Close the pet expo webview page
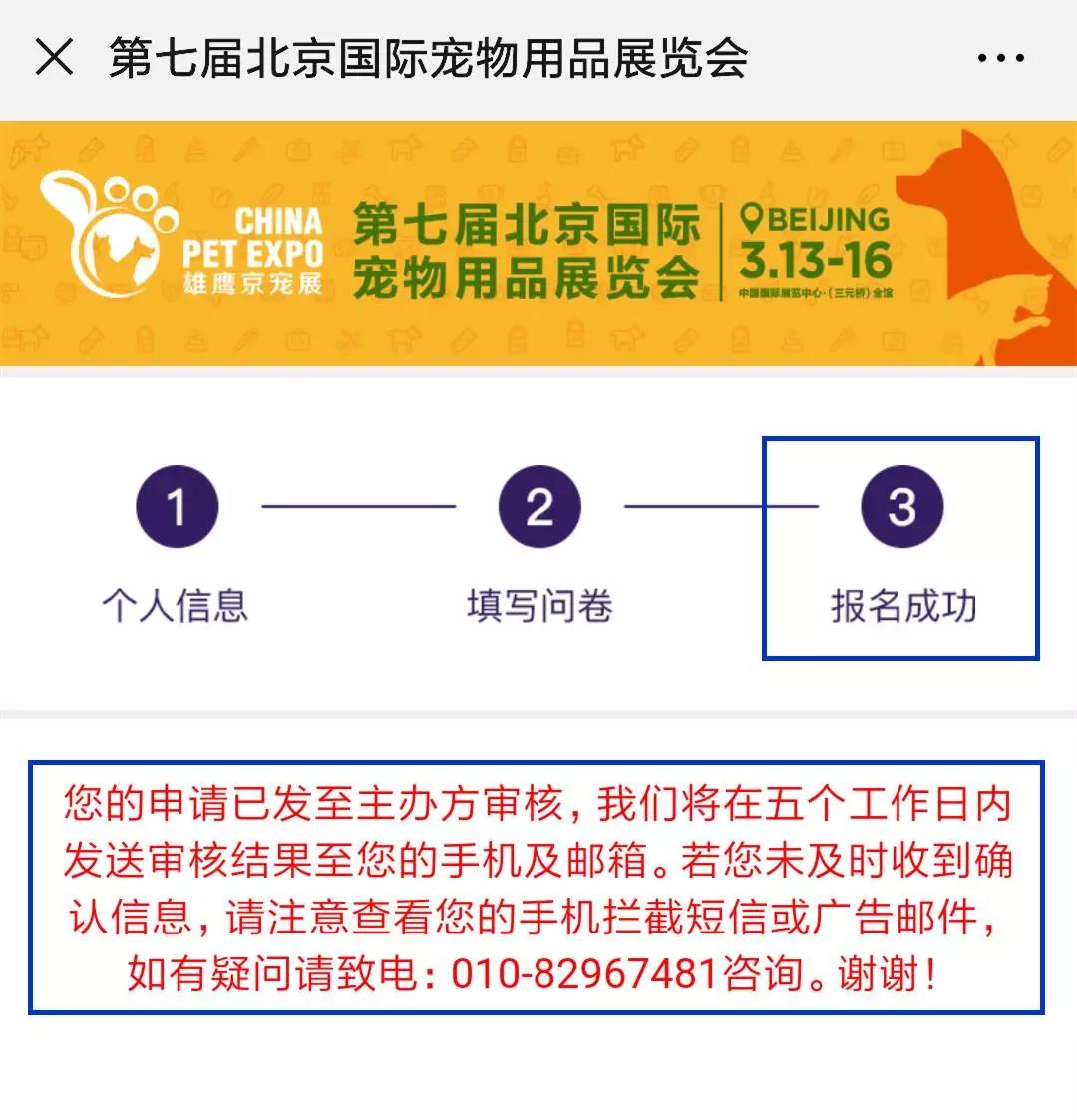 (54, 58)
